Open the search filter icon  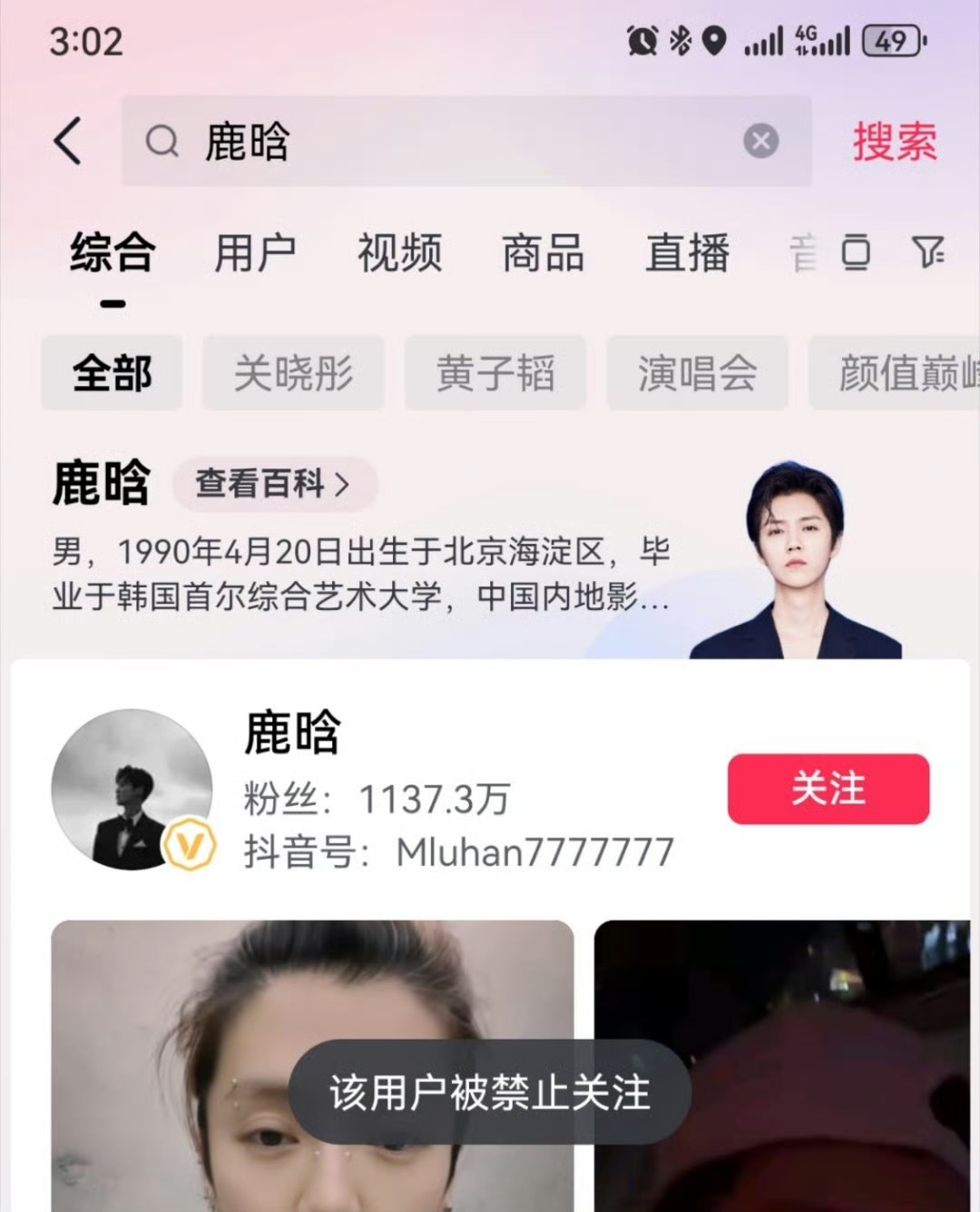[927, 251]
